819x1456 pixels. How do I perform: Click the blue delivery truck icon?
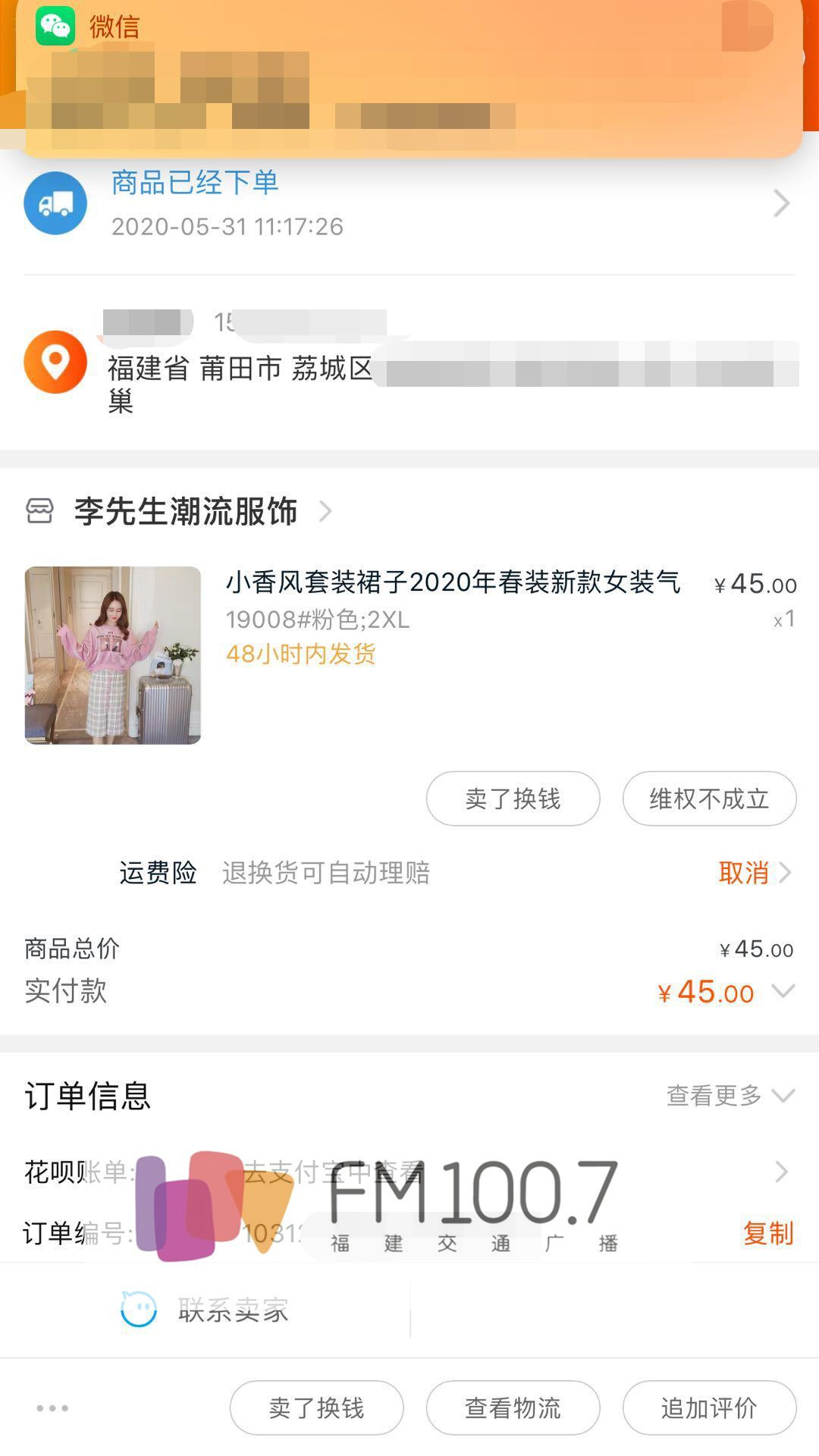point(55,203)
